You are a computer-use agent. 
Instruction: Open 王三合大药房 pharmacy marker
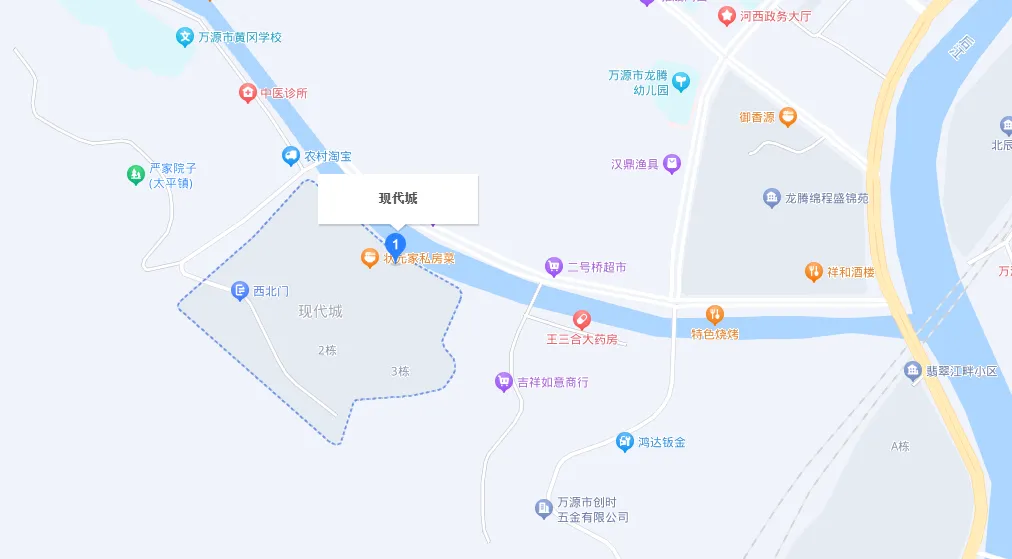[x=581, y=320]
